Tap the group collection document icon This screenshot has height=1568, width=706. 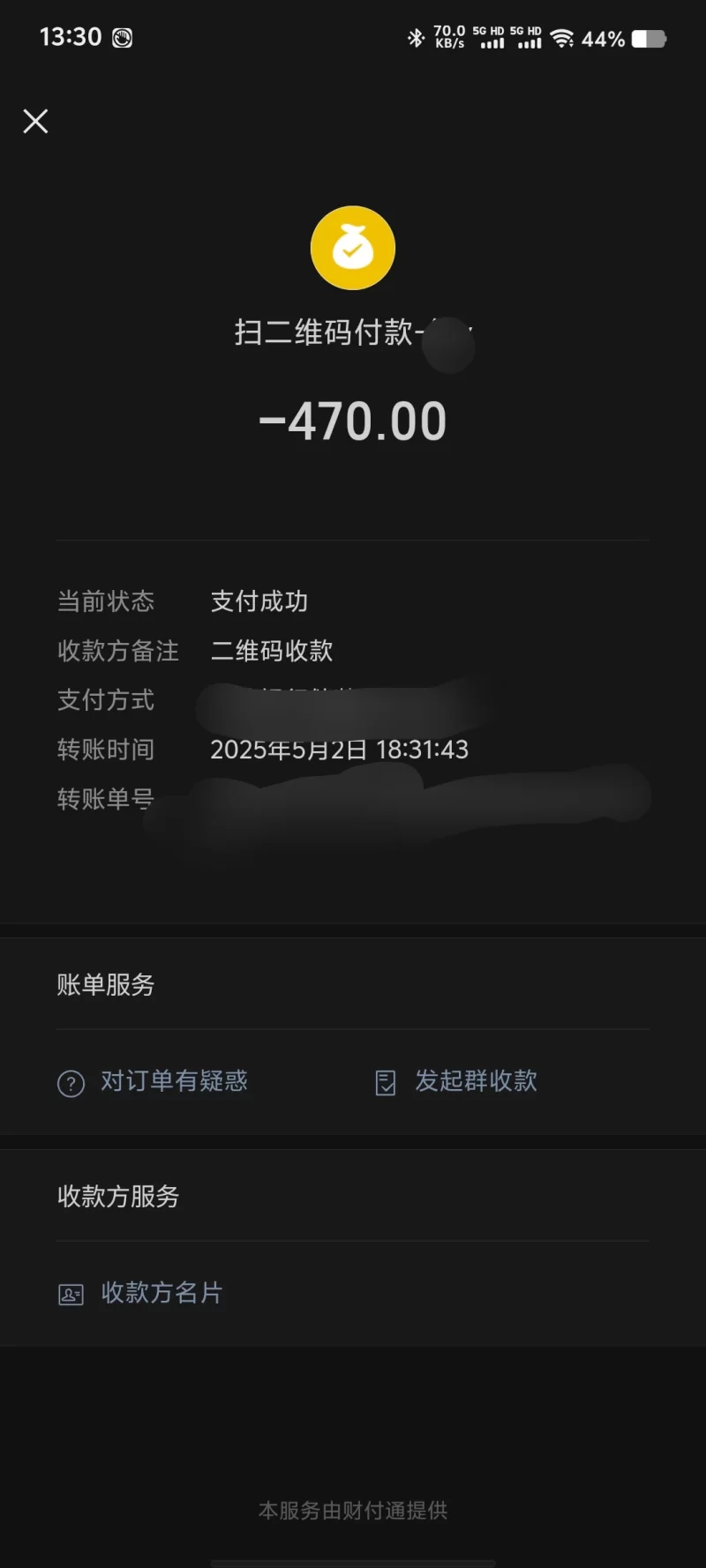[x=384, y=1081]
